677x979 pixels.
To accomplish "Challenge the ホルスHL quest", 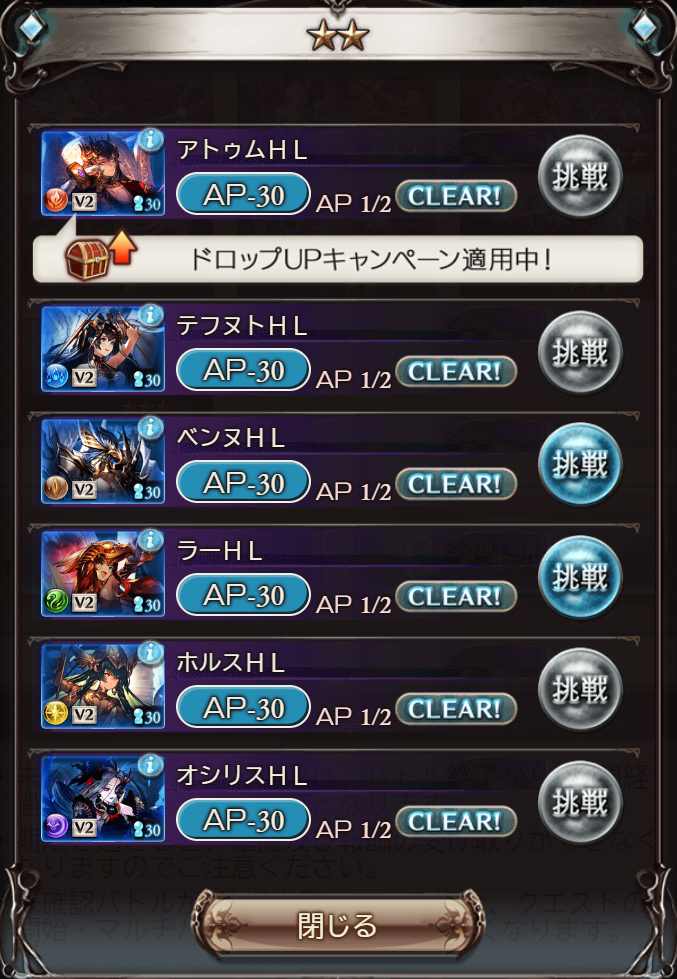I will [580, 690].
